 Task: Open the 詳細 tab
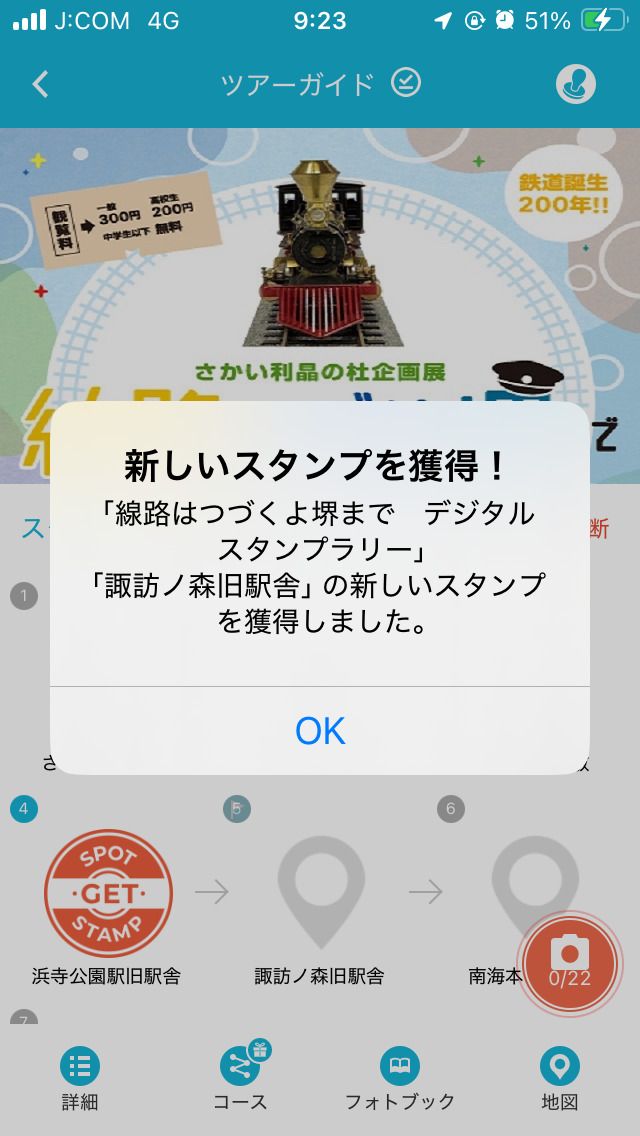click(80, 1078)
